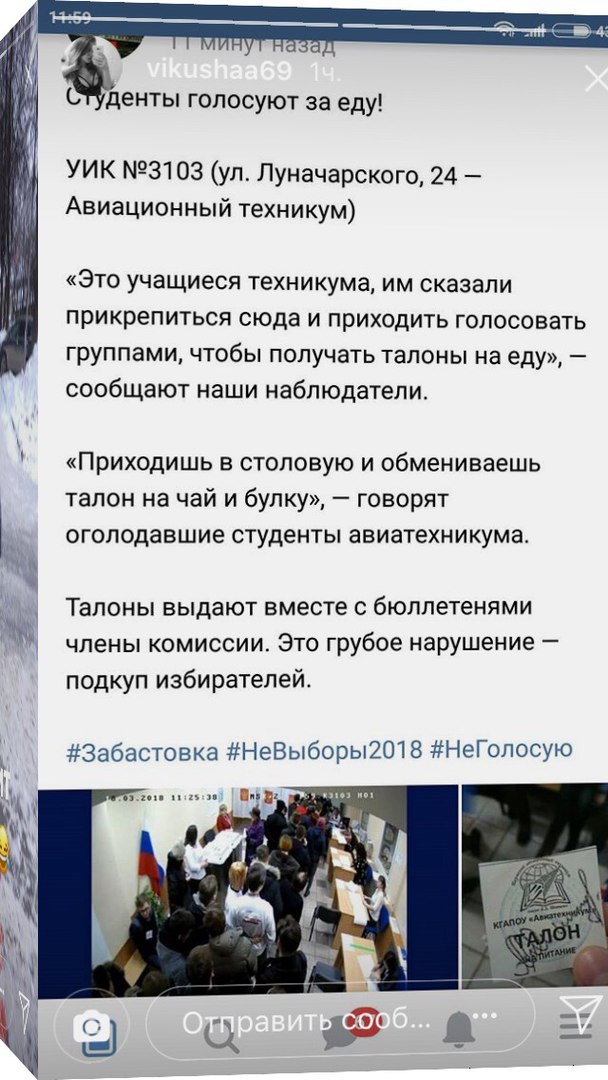The height and width of the screenshot is (1080, 608).
Task: Open vikushaa69's profile avatar
Action: pyautogui.click(x=92, y=66)
